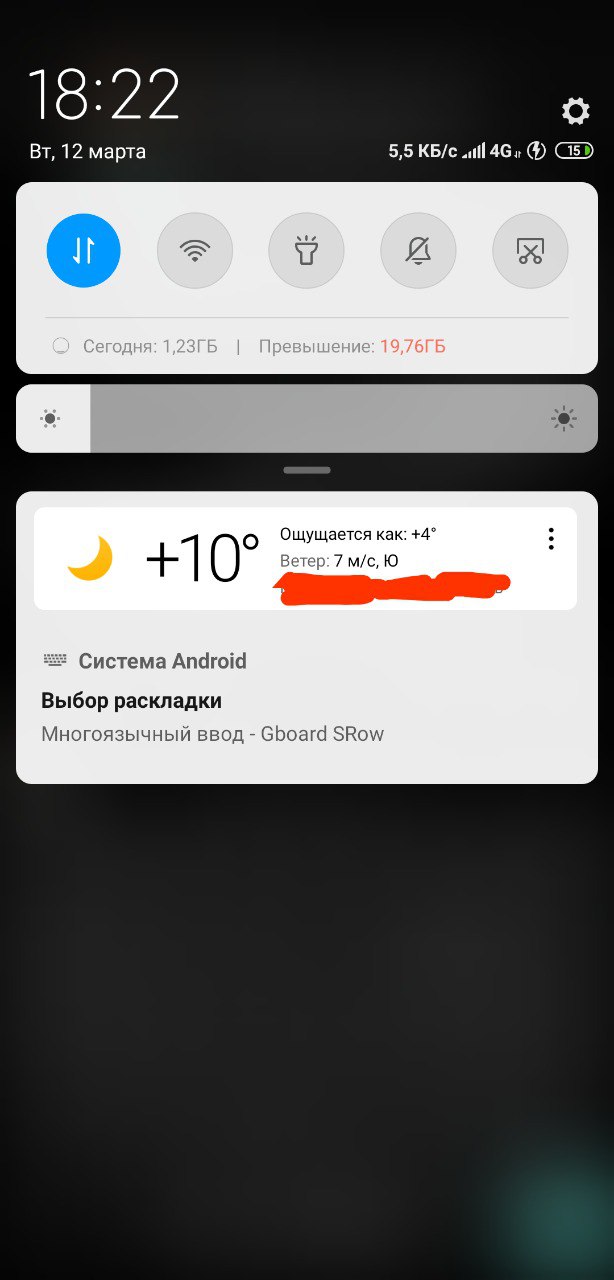Open settings via the gear icon
The height and width of the screenshot is (1280, 614).
576,111
